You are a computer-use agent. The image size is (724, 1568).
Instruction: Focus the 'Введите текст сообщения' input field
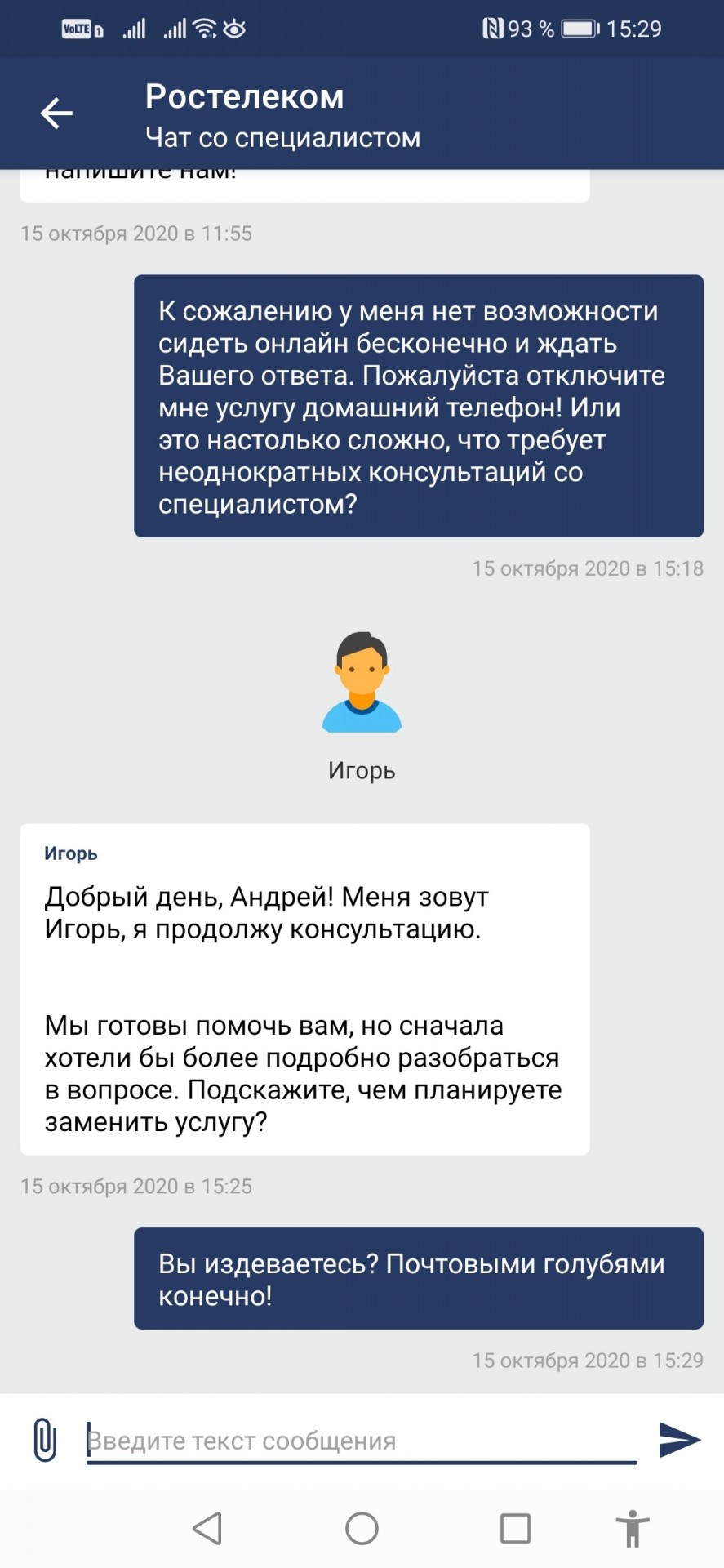(361, 1441)
